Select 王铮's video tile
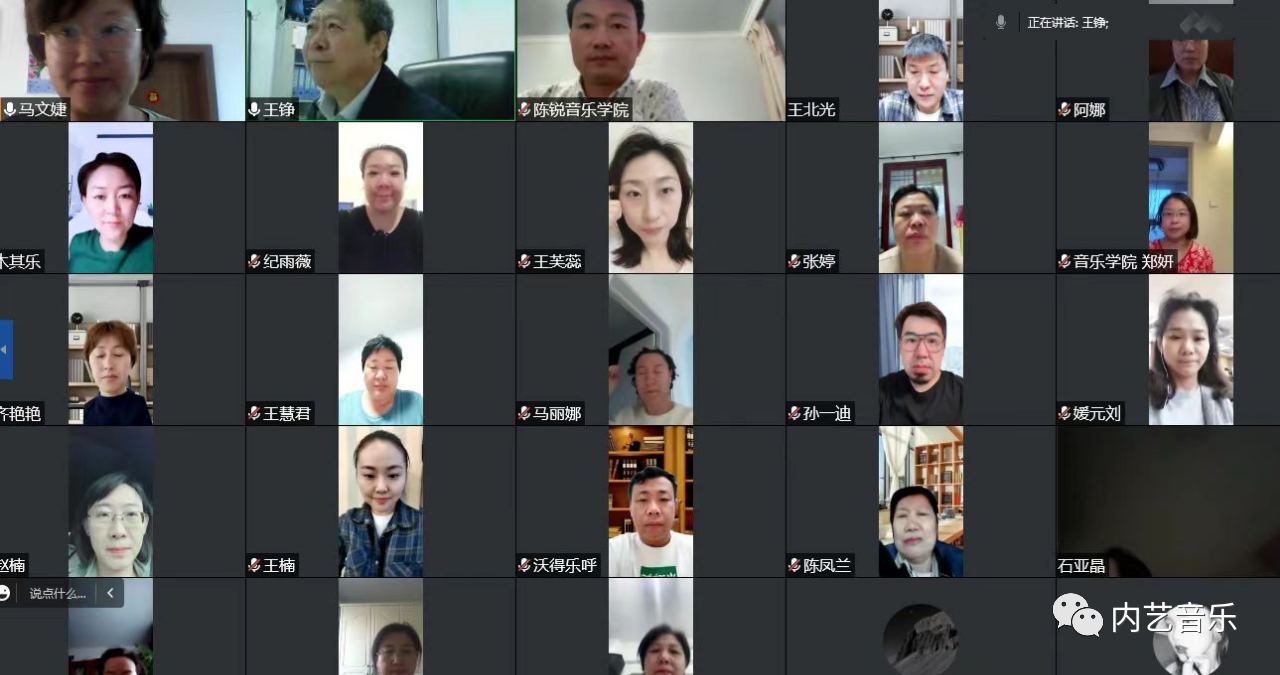1280x675 pixels. click(x=381, y=58)
